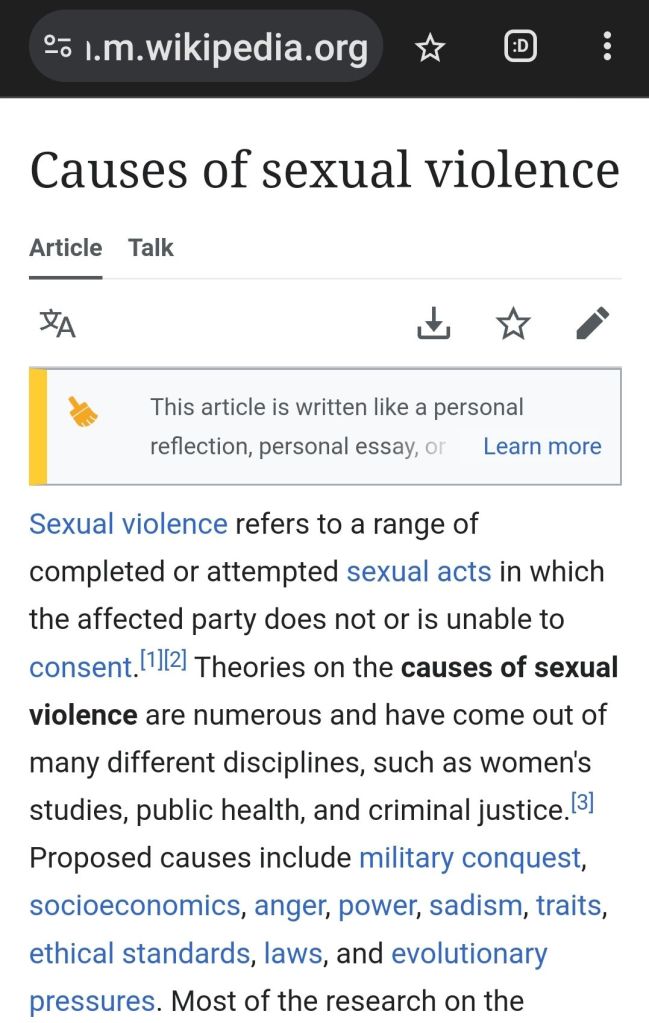Open the sexual acts link
Image resolution: width=649 pixels, height=1023 pixels.
click(418, 572)
